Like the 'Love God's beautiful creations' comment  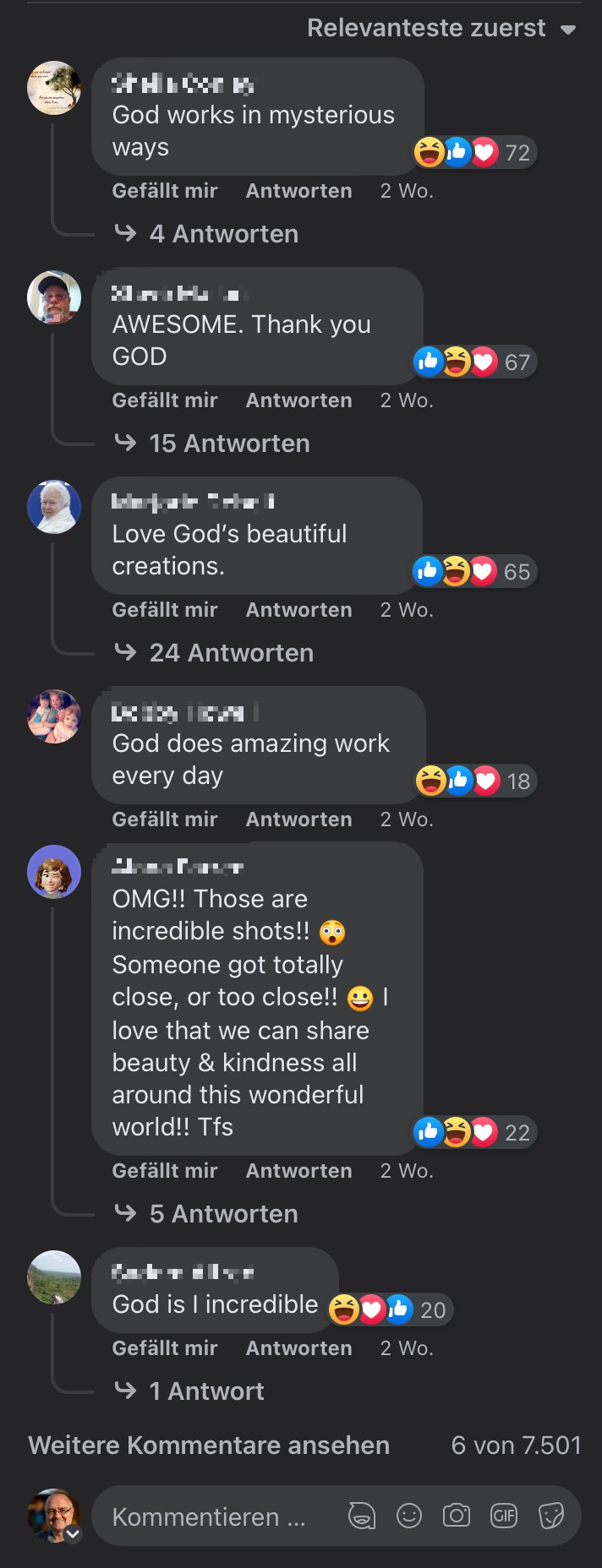(x=165, y=610)
